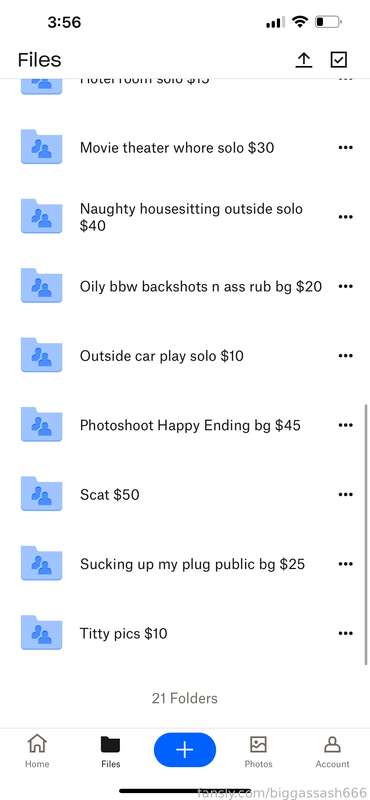Open the Naughty housesitting outside solo folder
The height and width of the screenshot is (800, 370).
tap(185, 217)
